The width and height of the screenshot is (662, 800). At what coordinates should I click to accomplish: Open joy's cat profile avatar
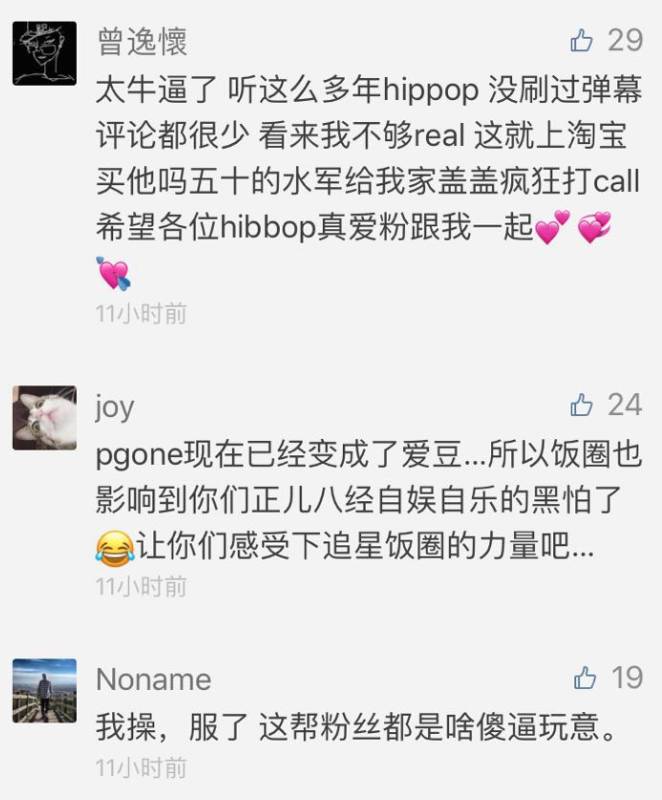click(x=44, y=417)
